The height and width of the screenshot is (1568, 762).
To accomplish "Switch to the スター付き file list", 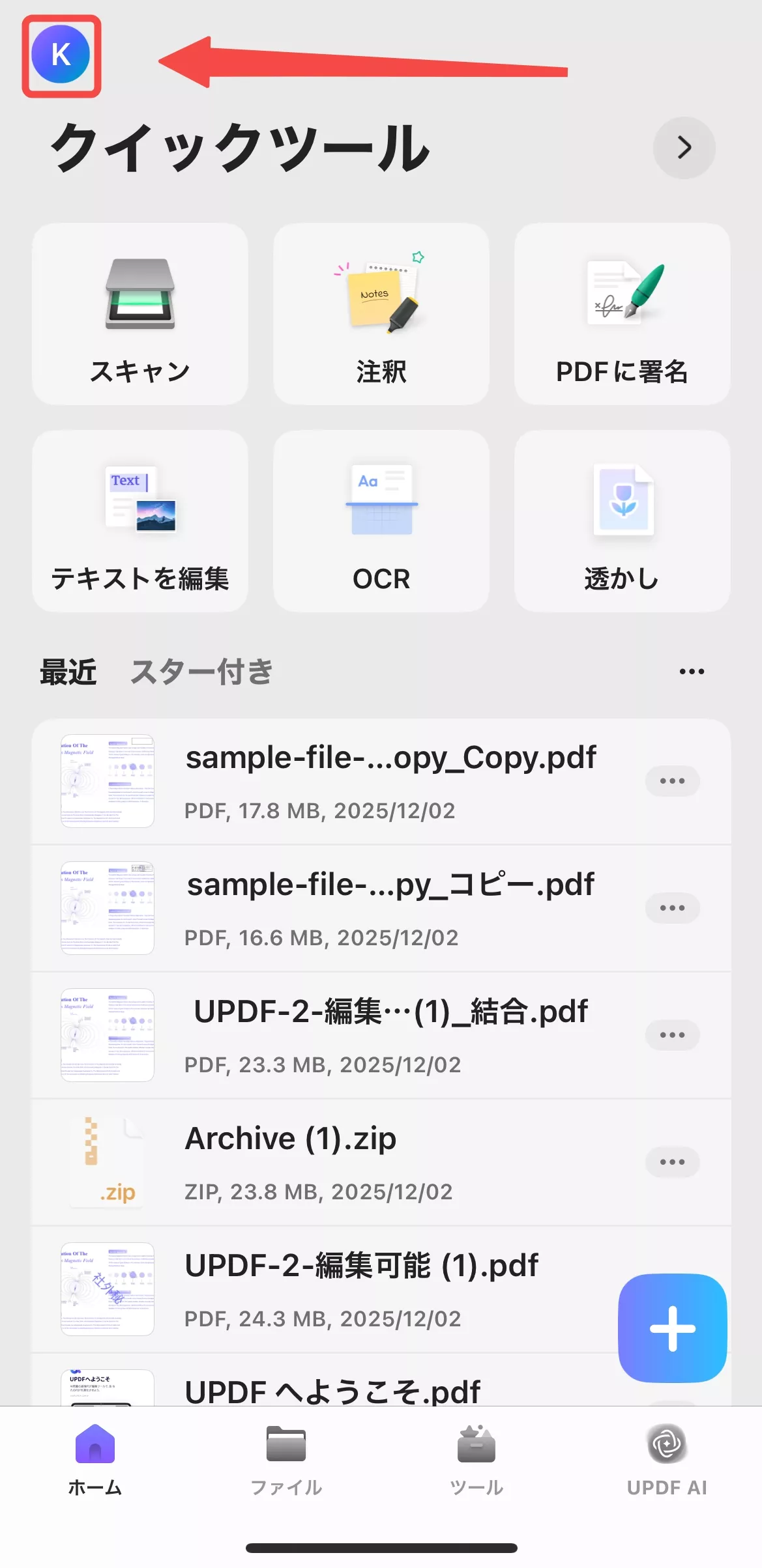I will [x=202, y=672].
